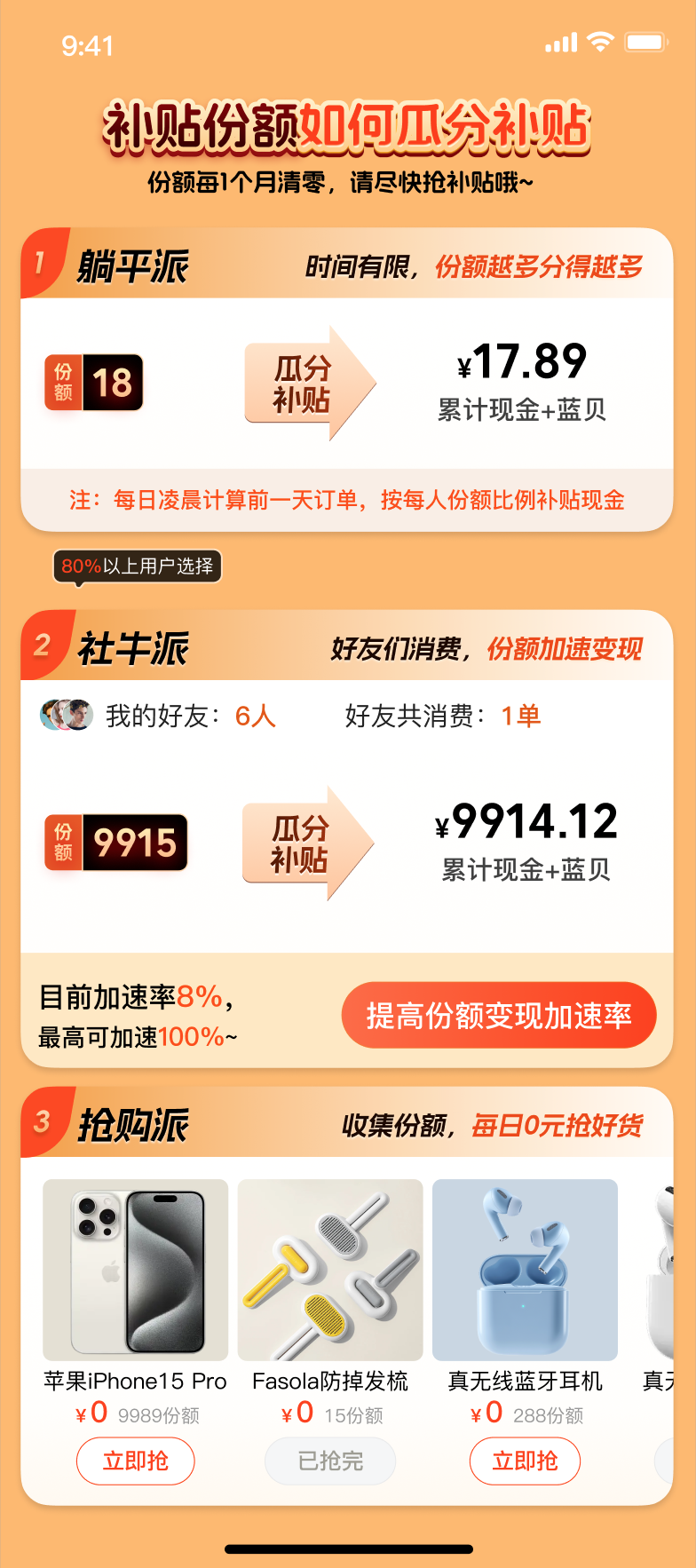Tap 立即抢 under 真无线蓝牙耳机

tap(525, 1461)
